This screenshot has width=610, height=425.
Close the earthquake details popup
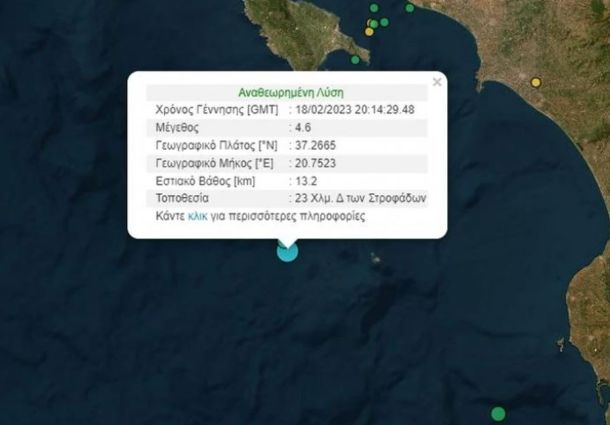tap(437, 82)
